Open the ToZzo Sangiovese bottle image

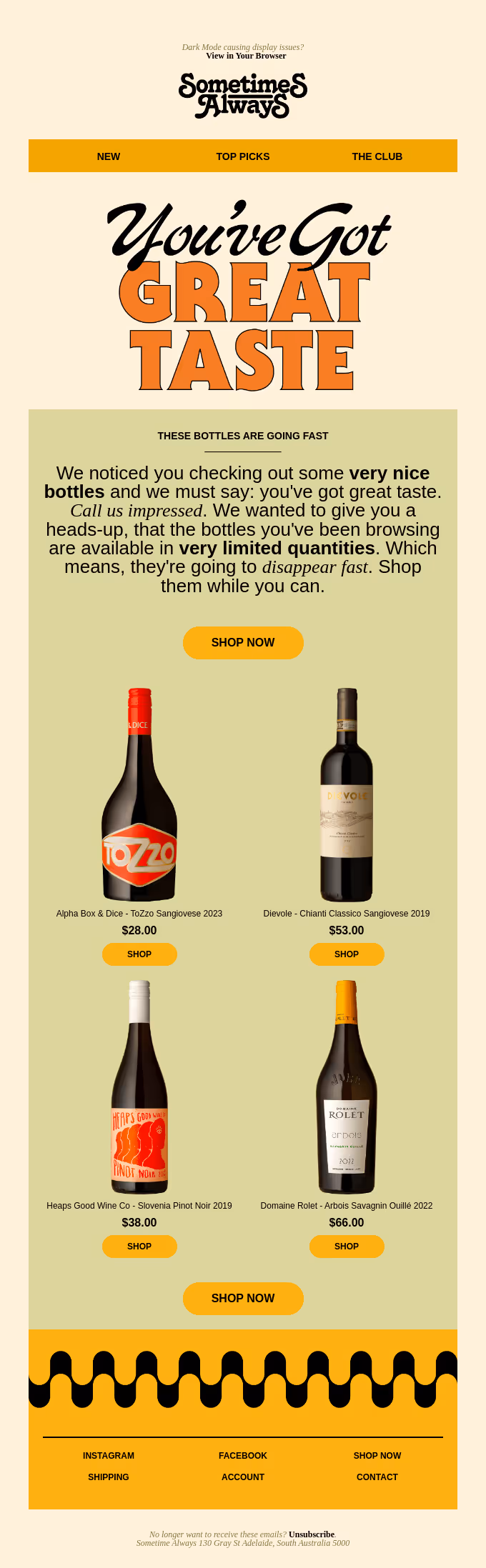(139, 794)
